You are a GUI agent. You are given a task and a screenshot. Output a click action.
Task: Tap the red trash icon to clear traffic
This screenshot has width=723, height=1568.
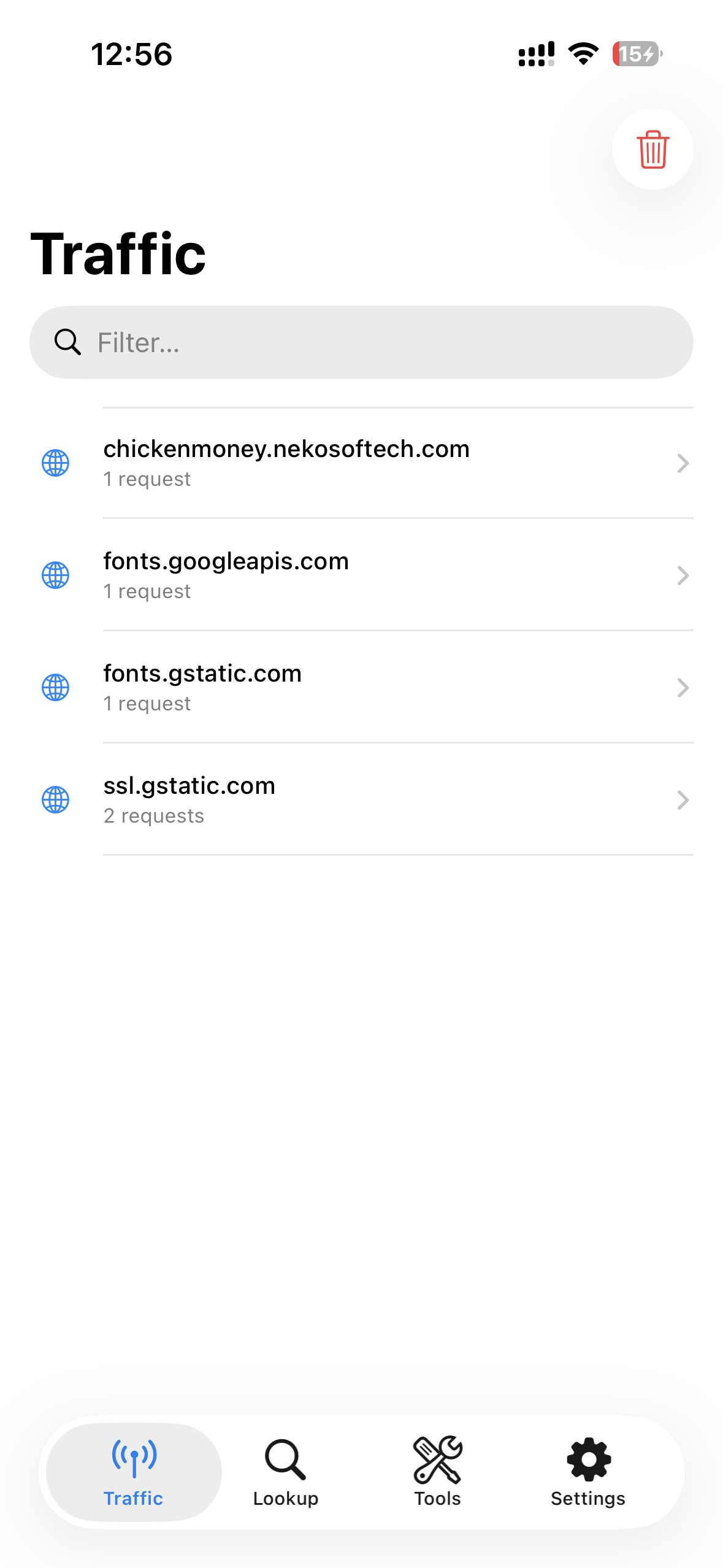click(x=652, y=149)
